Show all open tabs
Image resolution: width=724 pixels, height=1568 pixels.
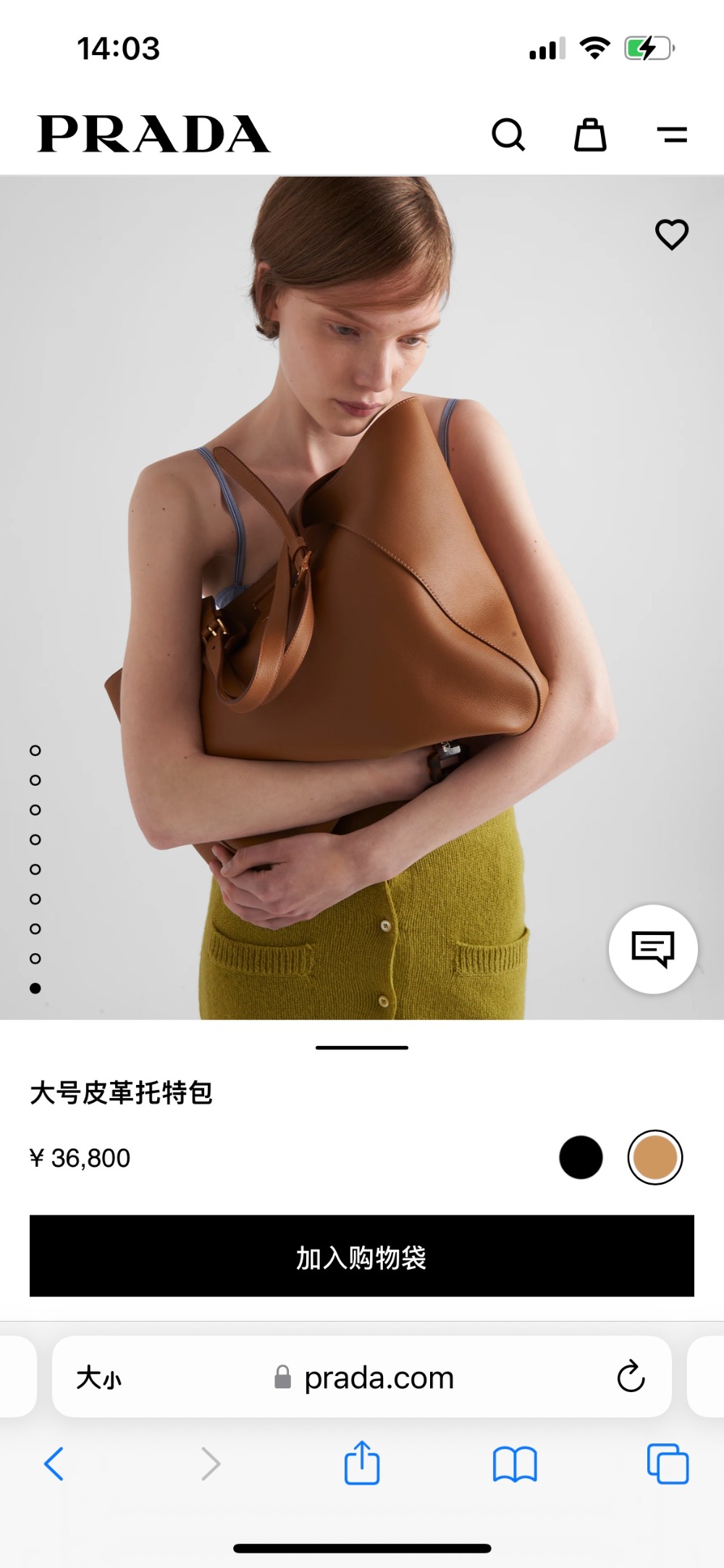coord(667,1464)
